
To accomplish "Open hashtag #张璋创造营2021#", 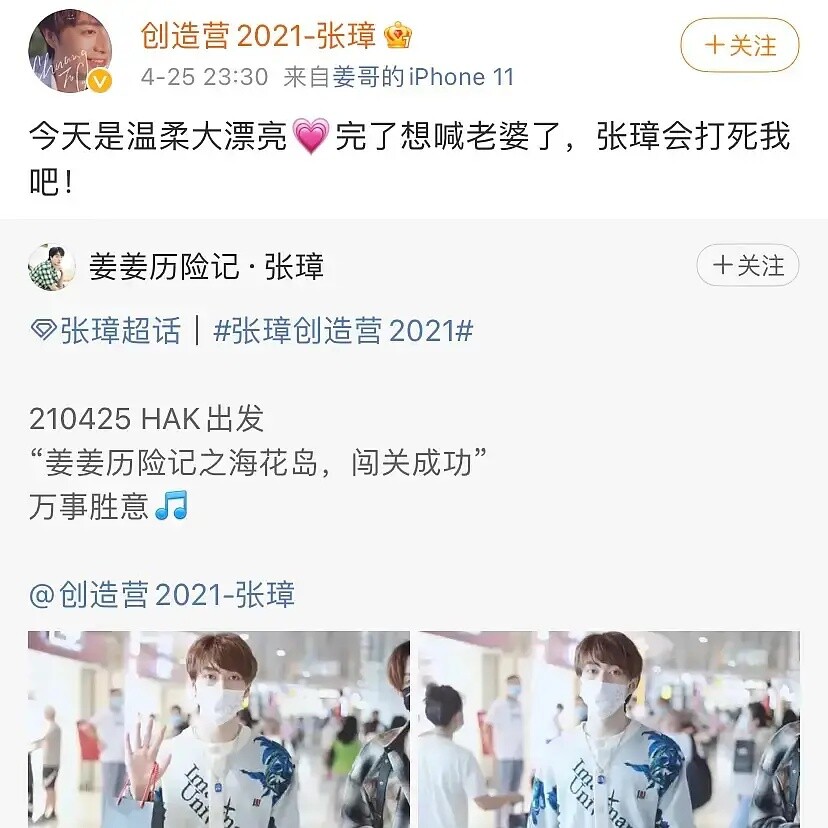I will point(343,331).
